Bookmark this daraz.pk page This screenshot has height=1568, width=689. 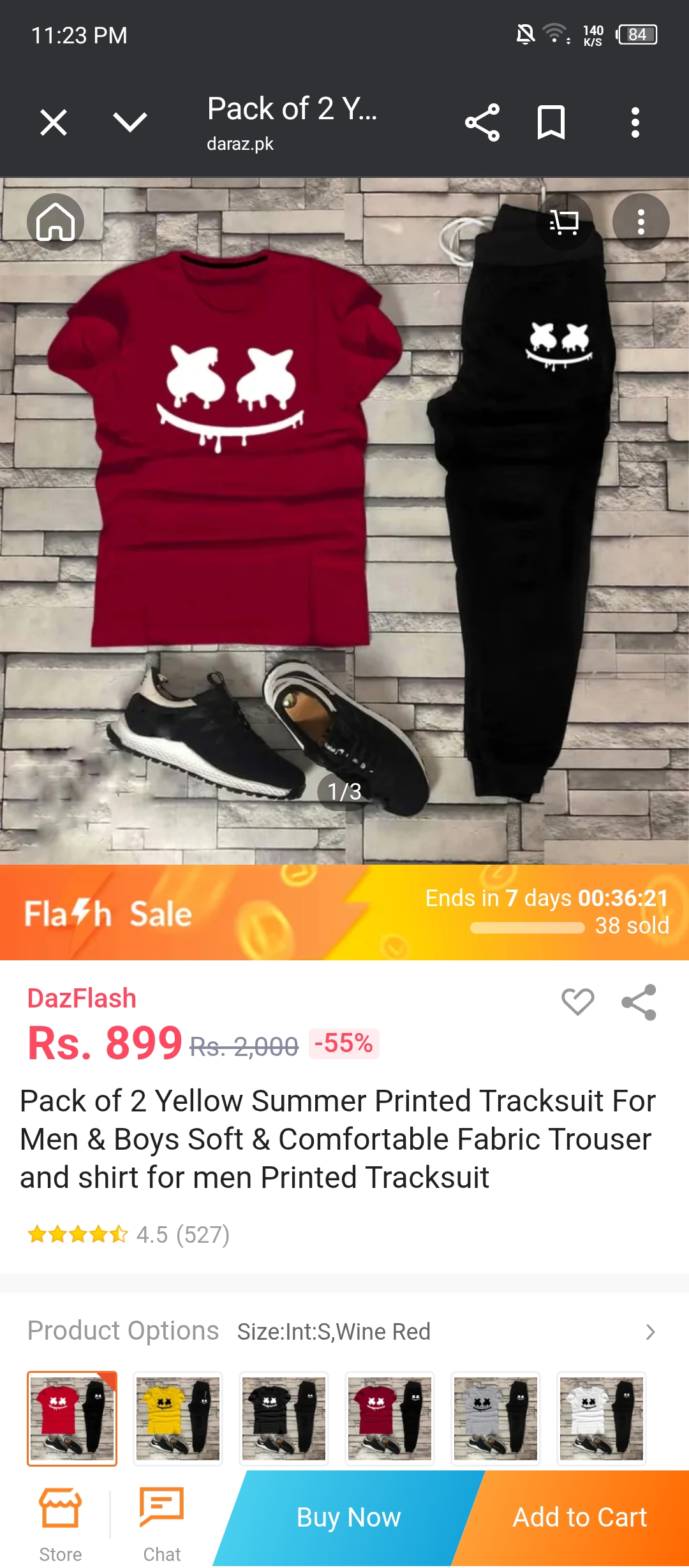point(551,122)
